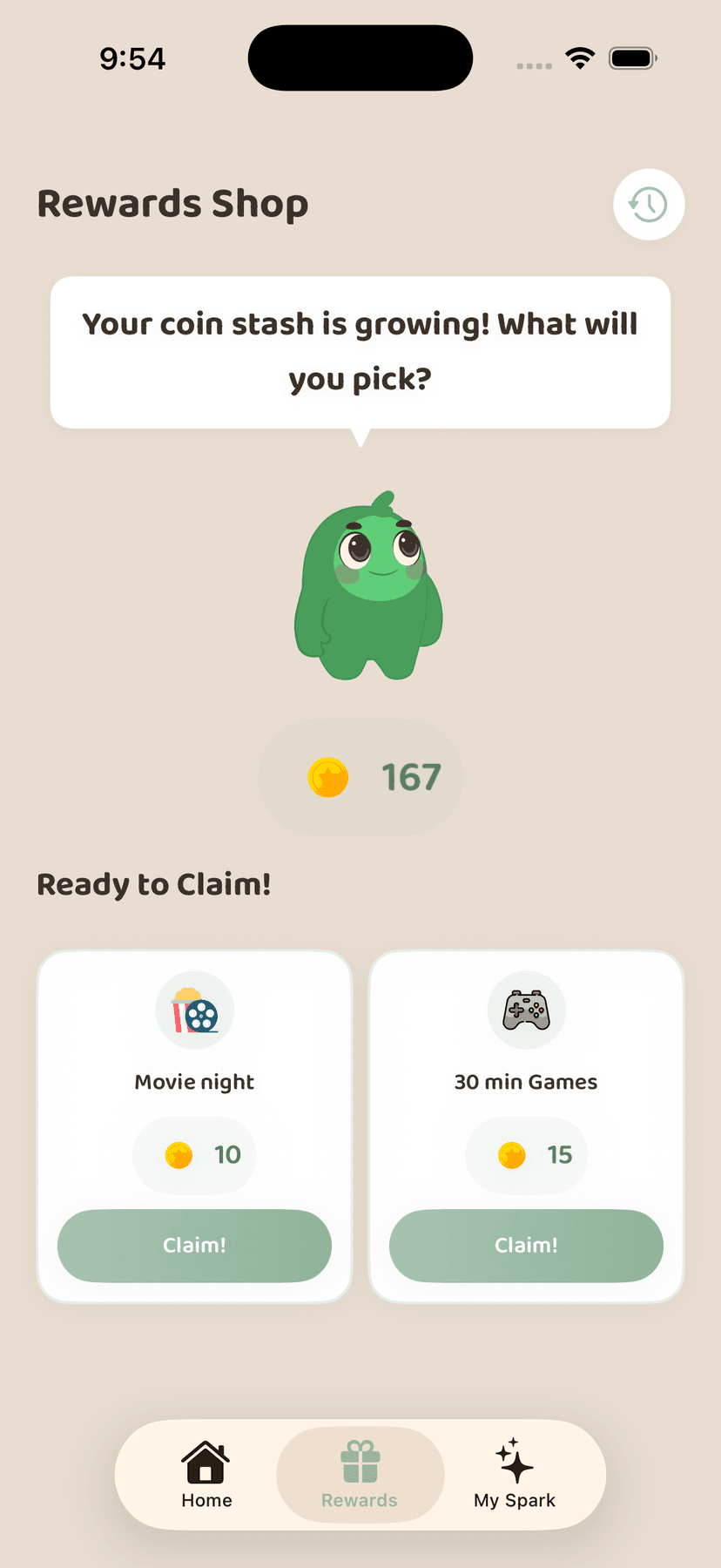Tap the Home house icon
Viewport: 721px width, 1568px height.
[x=206, y=1460]
